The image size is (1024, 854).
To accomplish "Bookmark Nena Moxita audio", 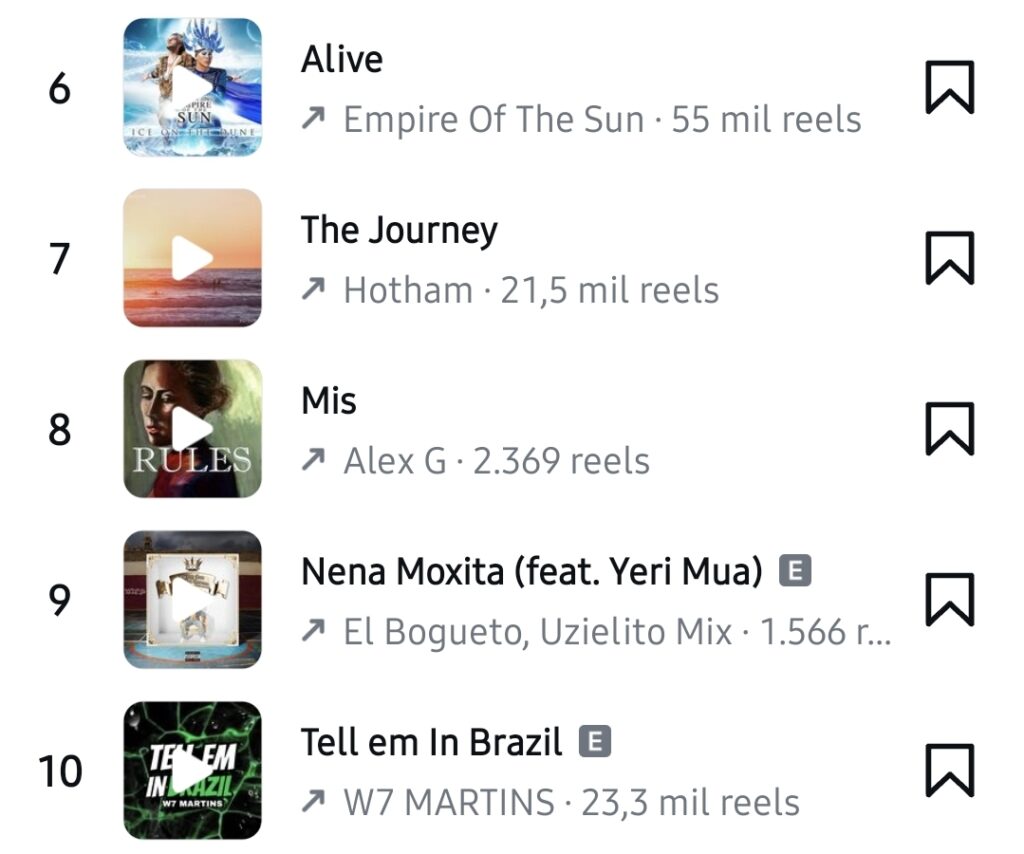I will (948, 600).
